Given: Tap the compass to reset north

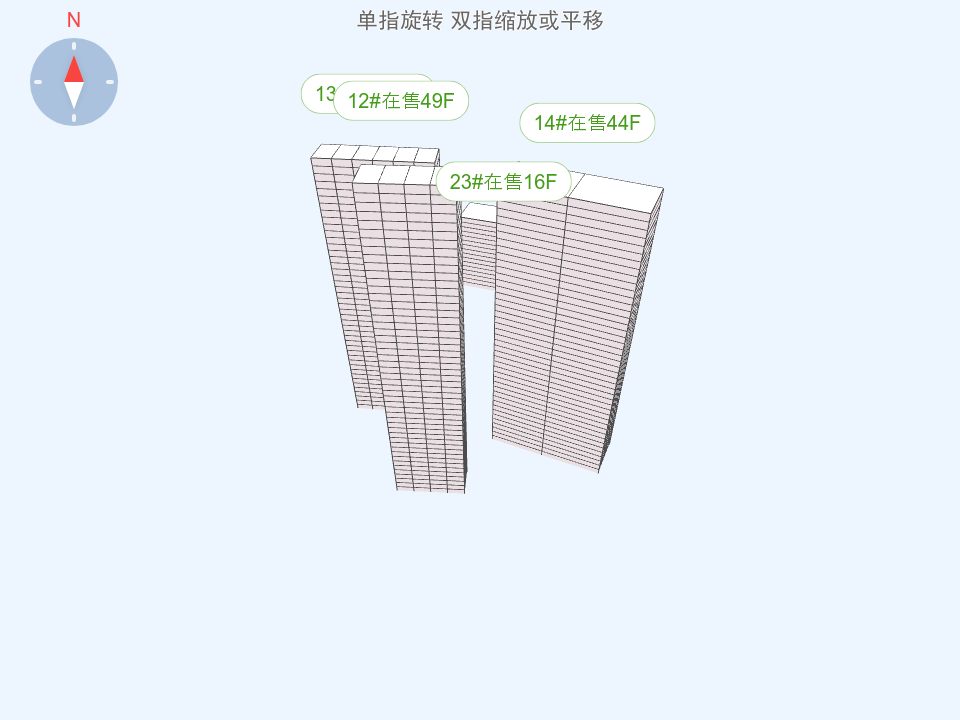Looking at the screenshot, I should tap(74, 82).
